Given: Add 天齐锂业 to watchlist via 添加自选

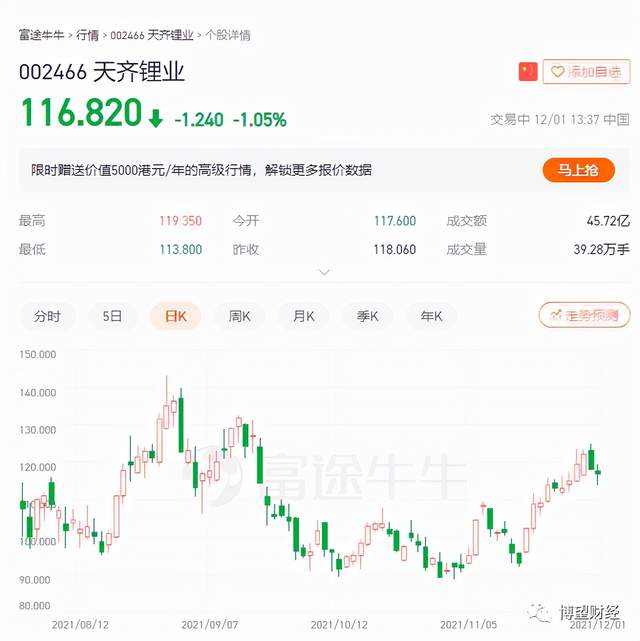Looking at the screenshot, I should pos(587,72).
